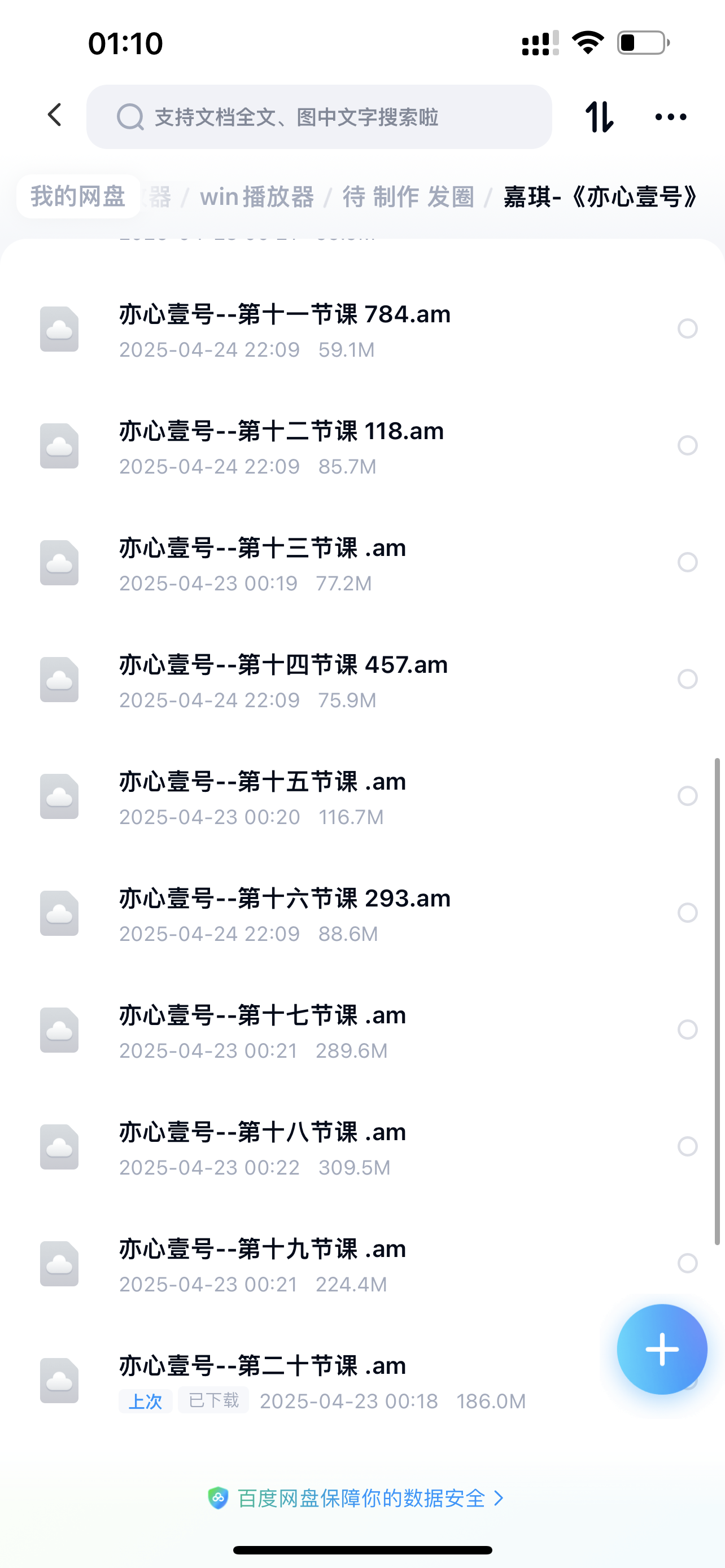This screenshot has height=1568, width=725.
Task: Open the sort order options
Action: [x=599, y=116]
